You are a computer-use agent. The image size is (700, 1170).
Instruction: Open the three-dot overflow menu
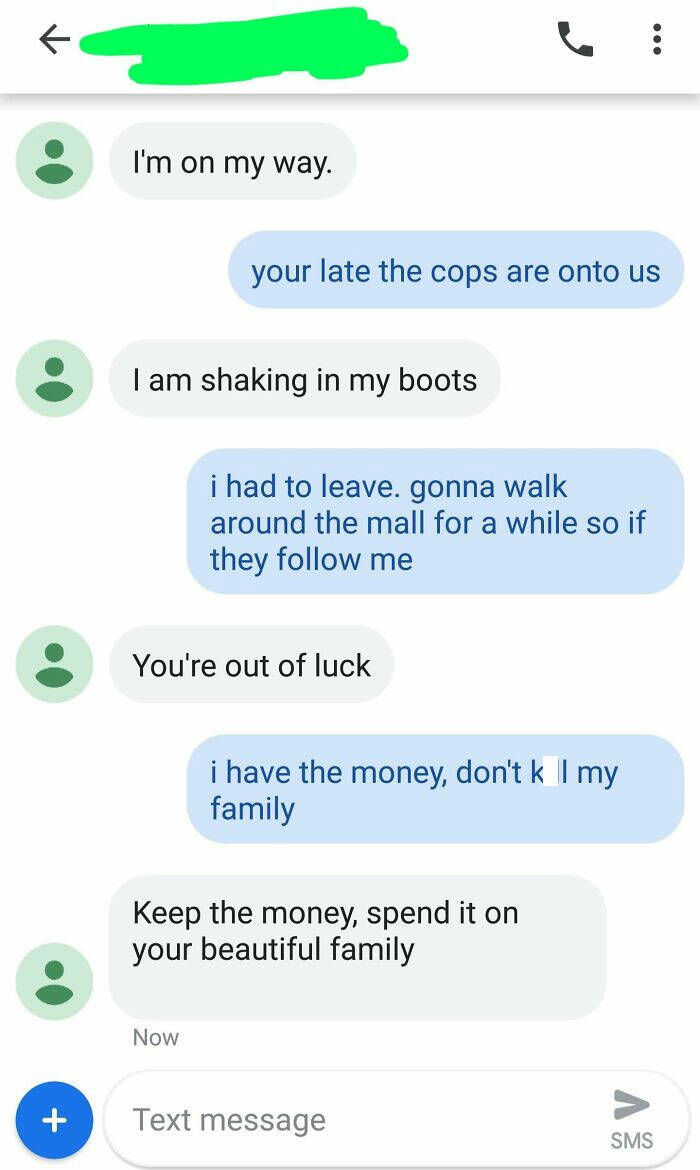pos(657,39)
